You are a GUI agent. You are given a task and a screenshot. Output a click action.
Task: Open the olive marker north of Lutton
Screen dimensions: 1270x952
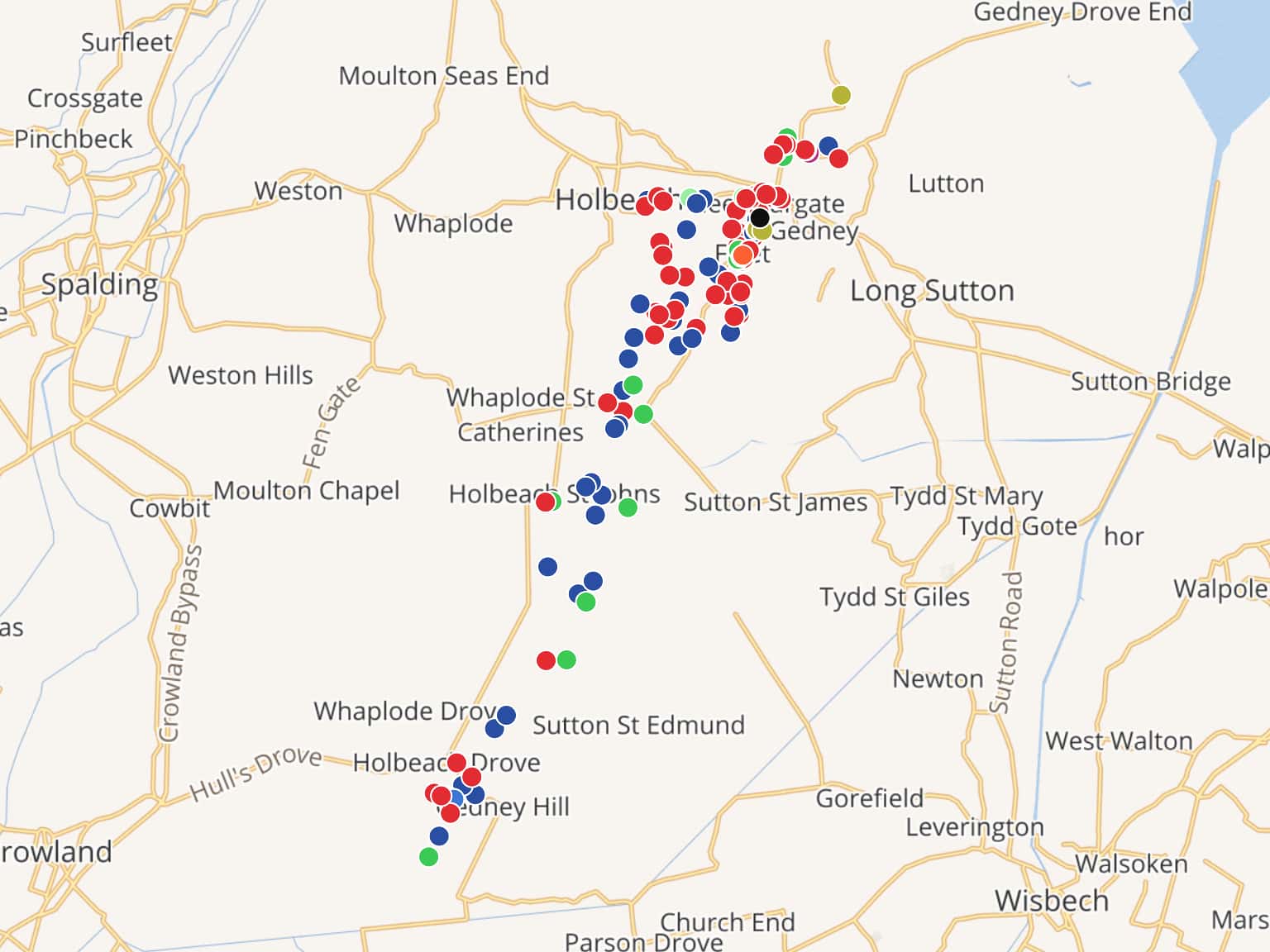click(x=840, y=95)
